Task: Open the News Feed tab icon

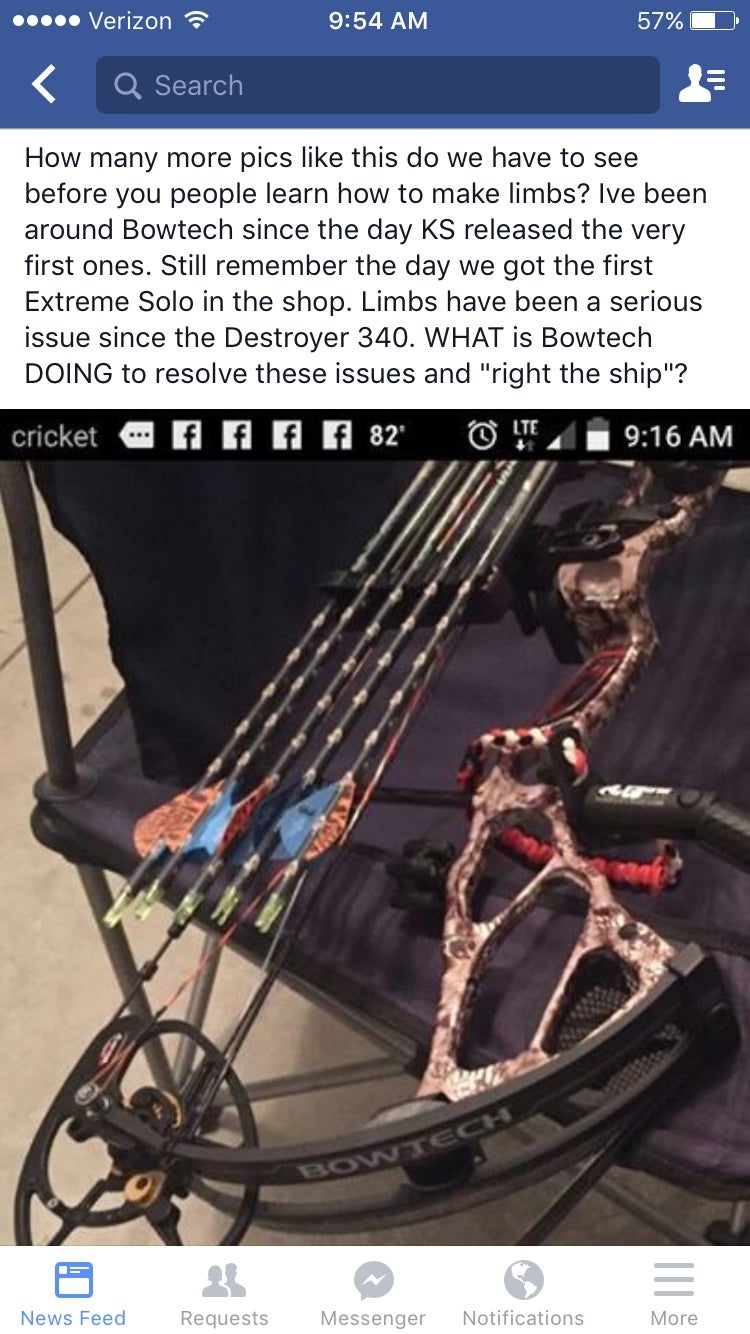Action: tap(73, 1278)
